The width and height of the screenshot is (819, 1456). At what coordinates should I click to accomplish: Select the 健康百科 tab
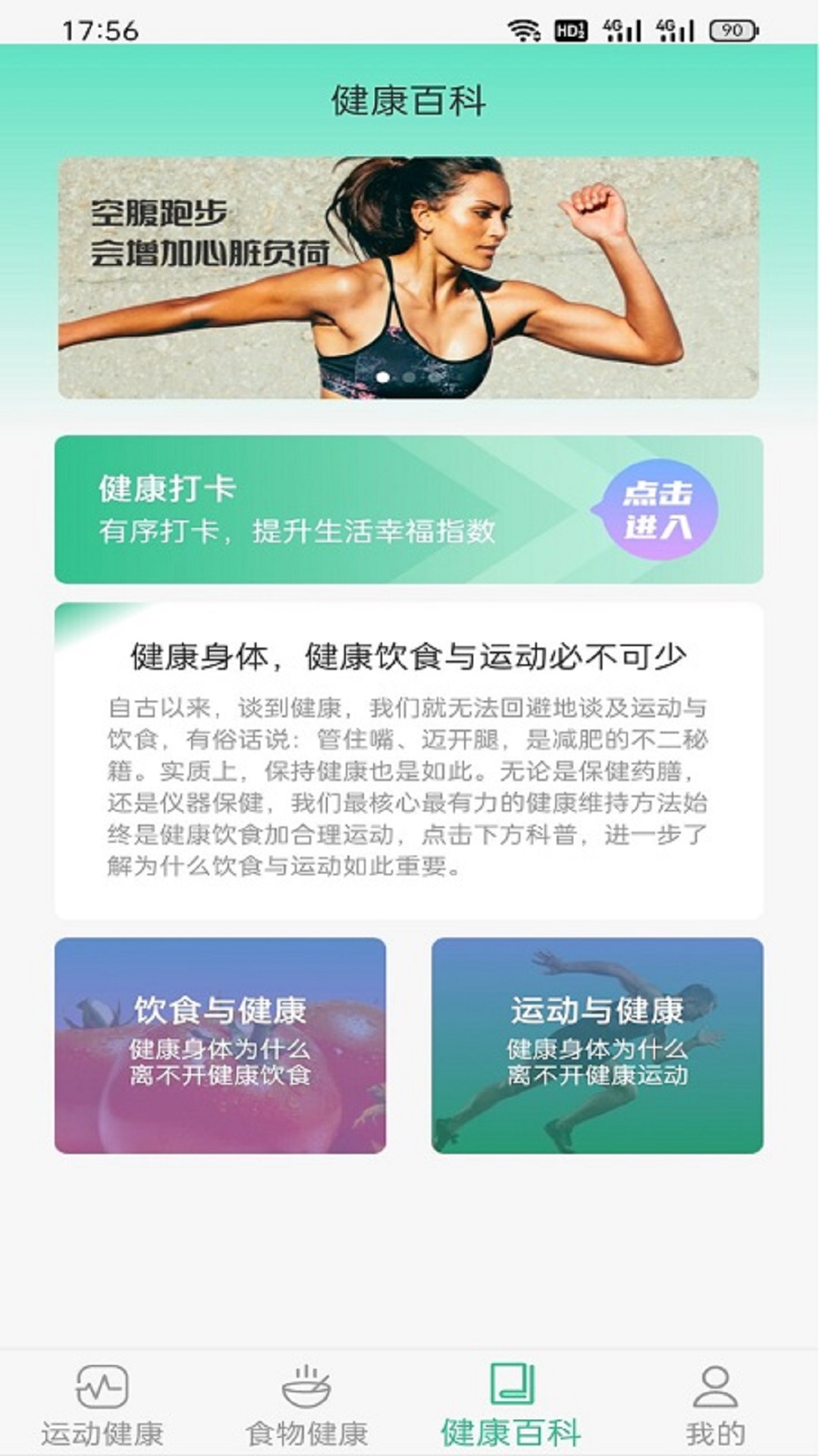[511, 1404]
